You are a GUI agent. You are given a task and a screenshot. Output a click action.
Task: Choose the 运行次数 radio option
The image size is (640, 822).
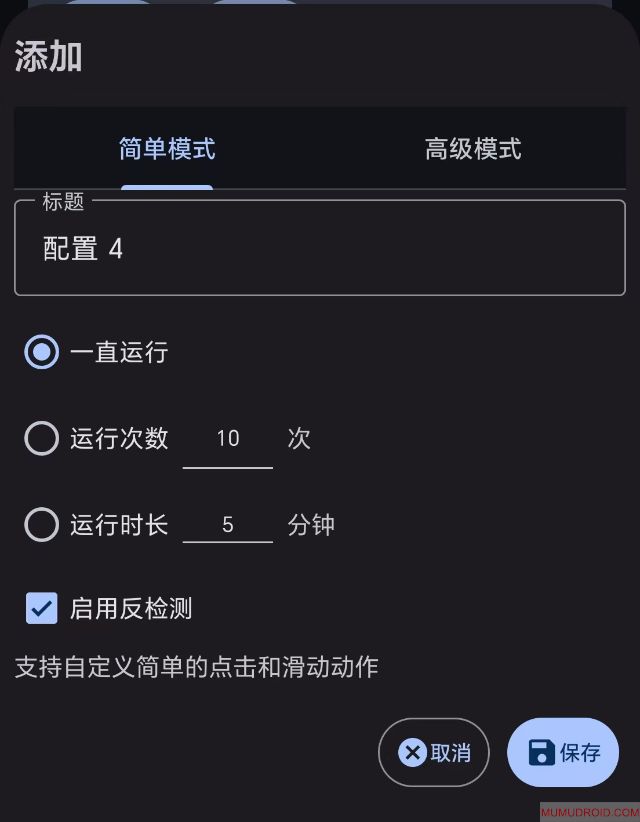41,438
